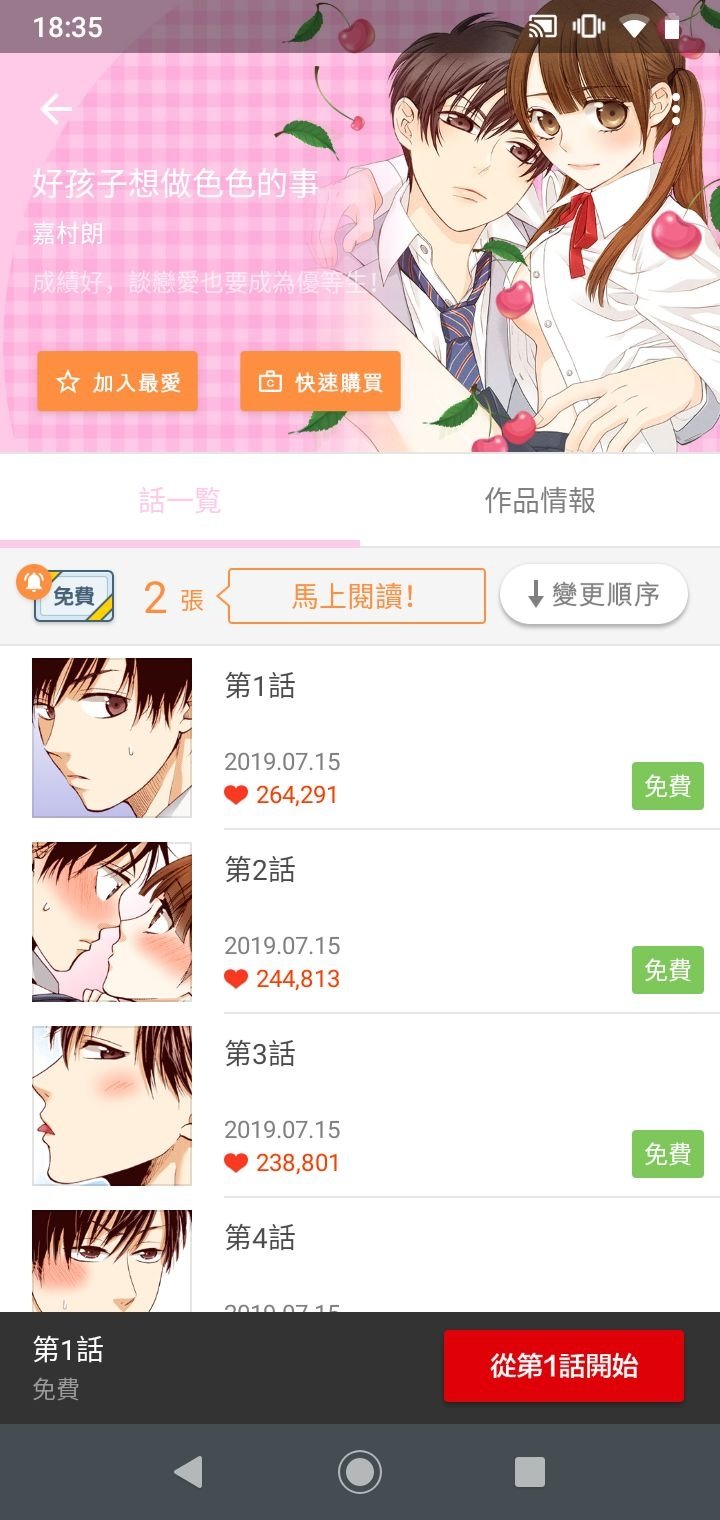Open recent apps from navigation bar
The height and width of the screenshot is (1520, 720).
[x=529, y=1472]
